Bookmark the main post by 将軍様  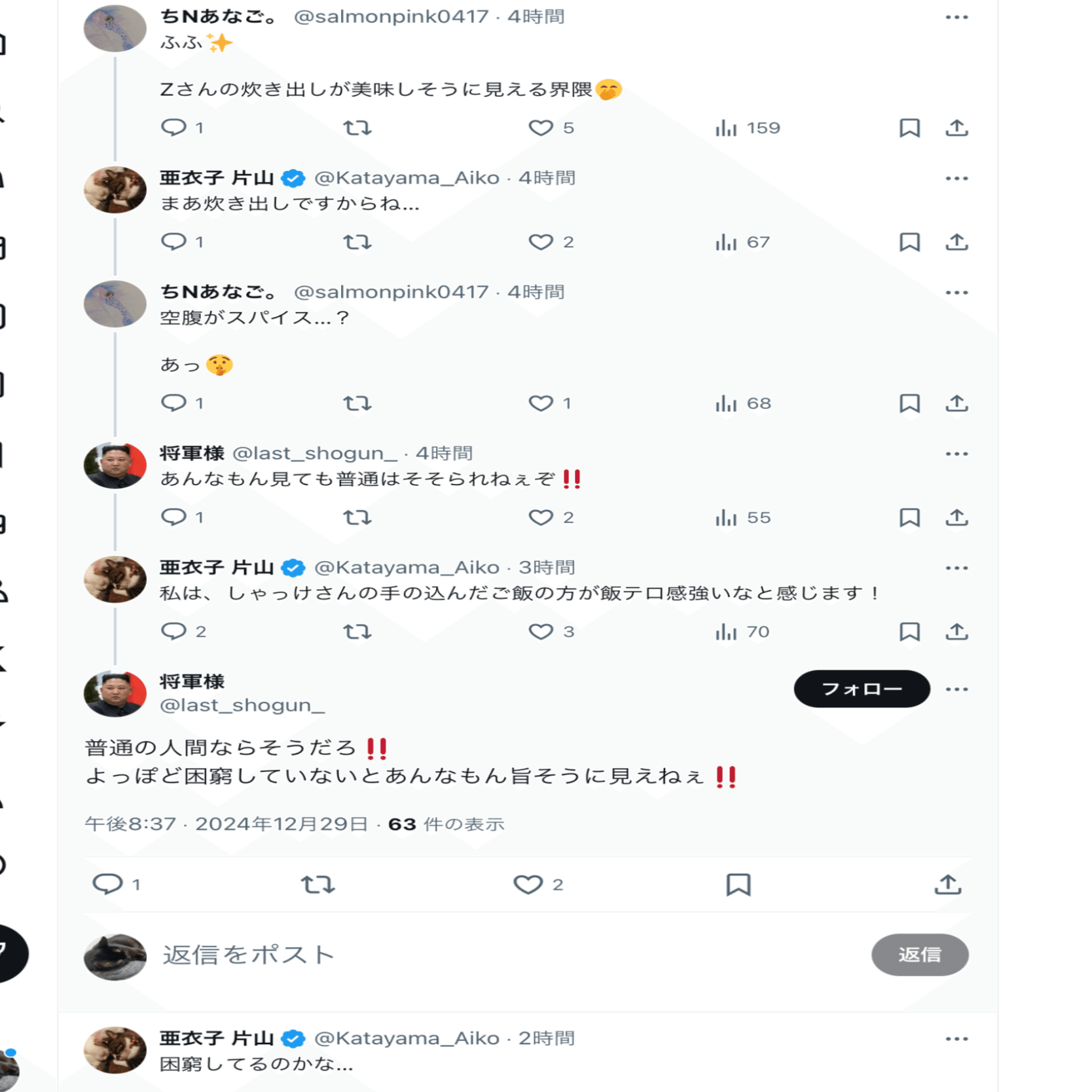click(x=738, y=884)
